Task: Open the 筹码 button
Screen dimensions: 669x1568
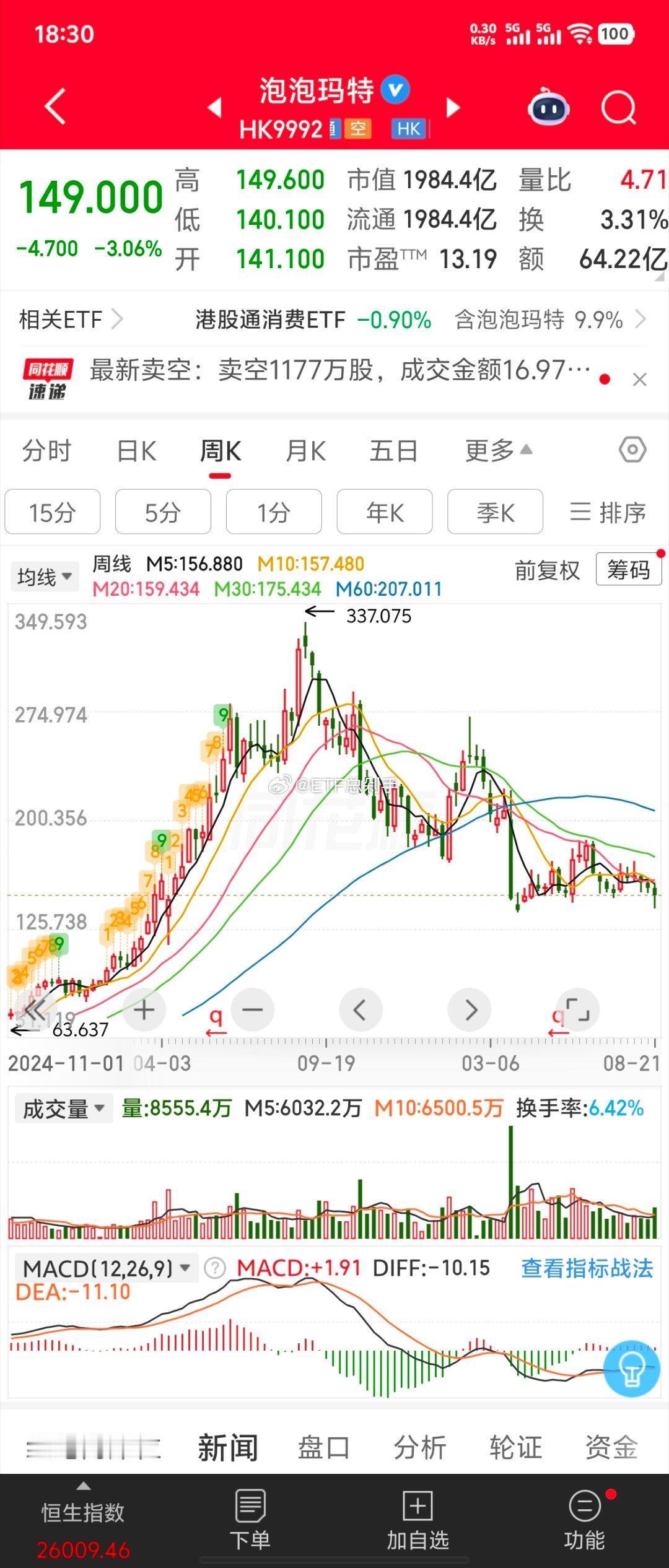Action: click(x=629, y=568)
